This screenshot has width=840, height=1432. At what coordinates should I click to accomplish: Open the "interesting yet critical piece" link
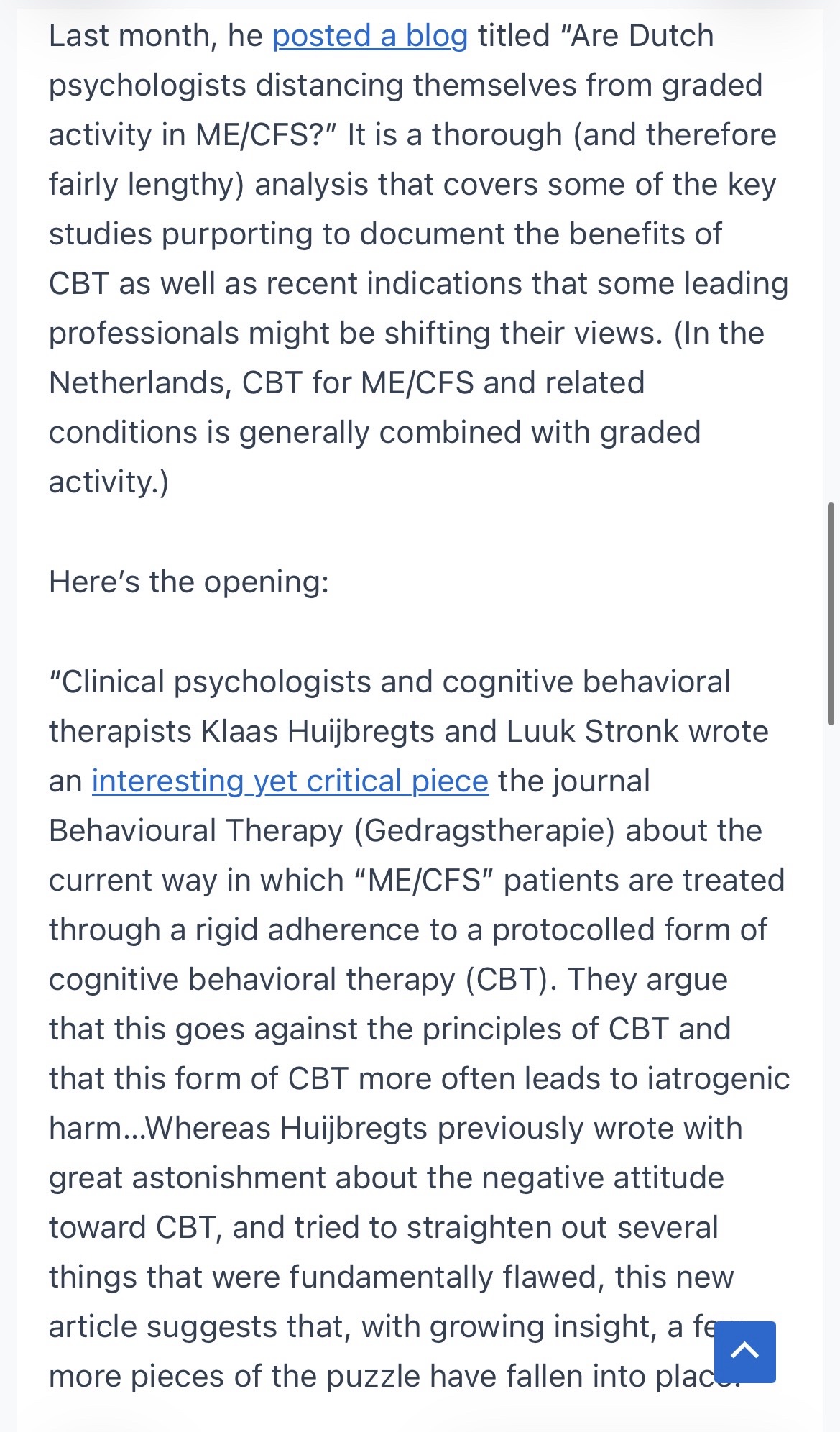click(x=290, y=781)
